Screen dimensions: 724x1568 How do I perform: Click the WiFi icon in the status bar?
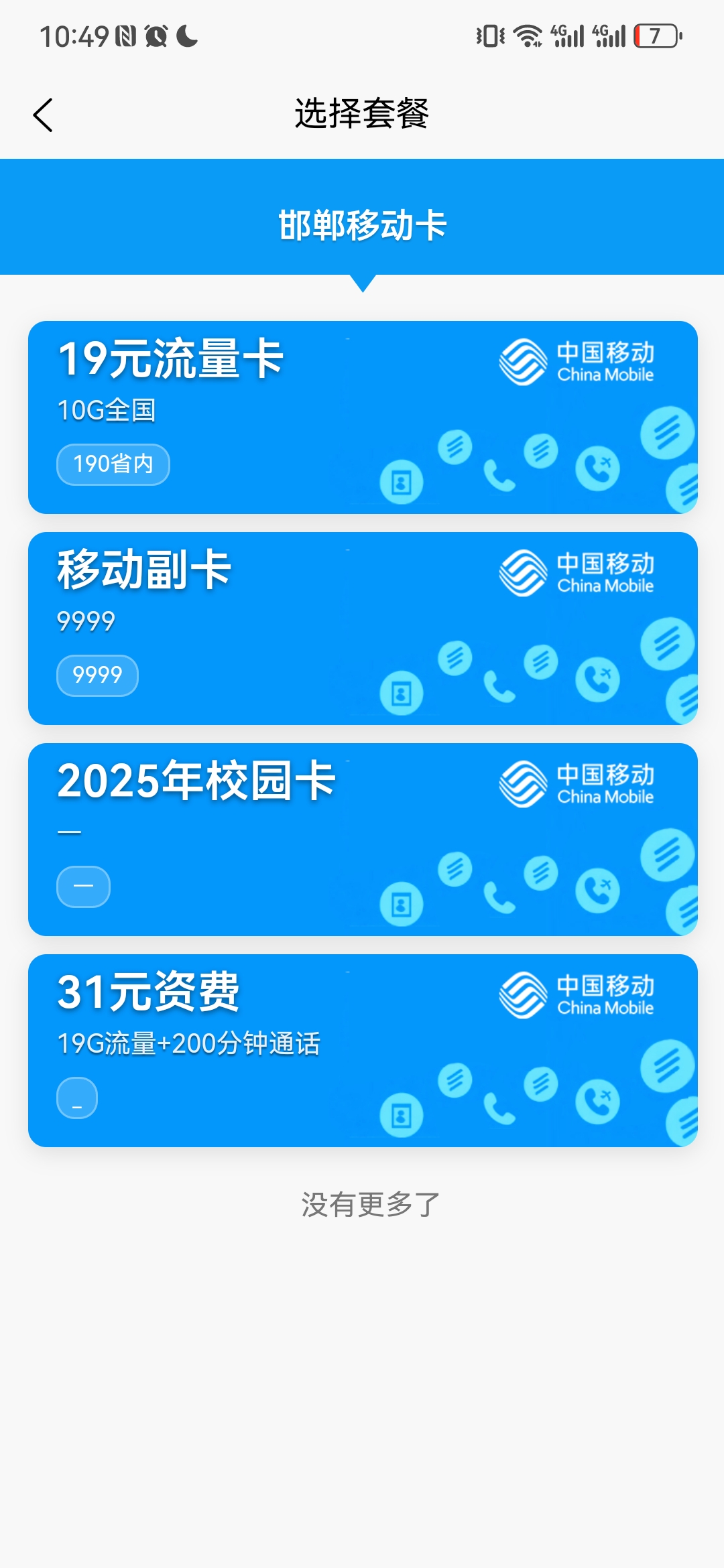527,37
